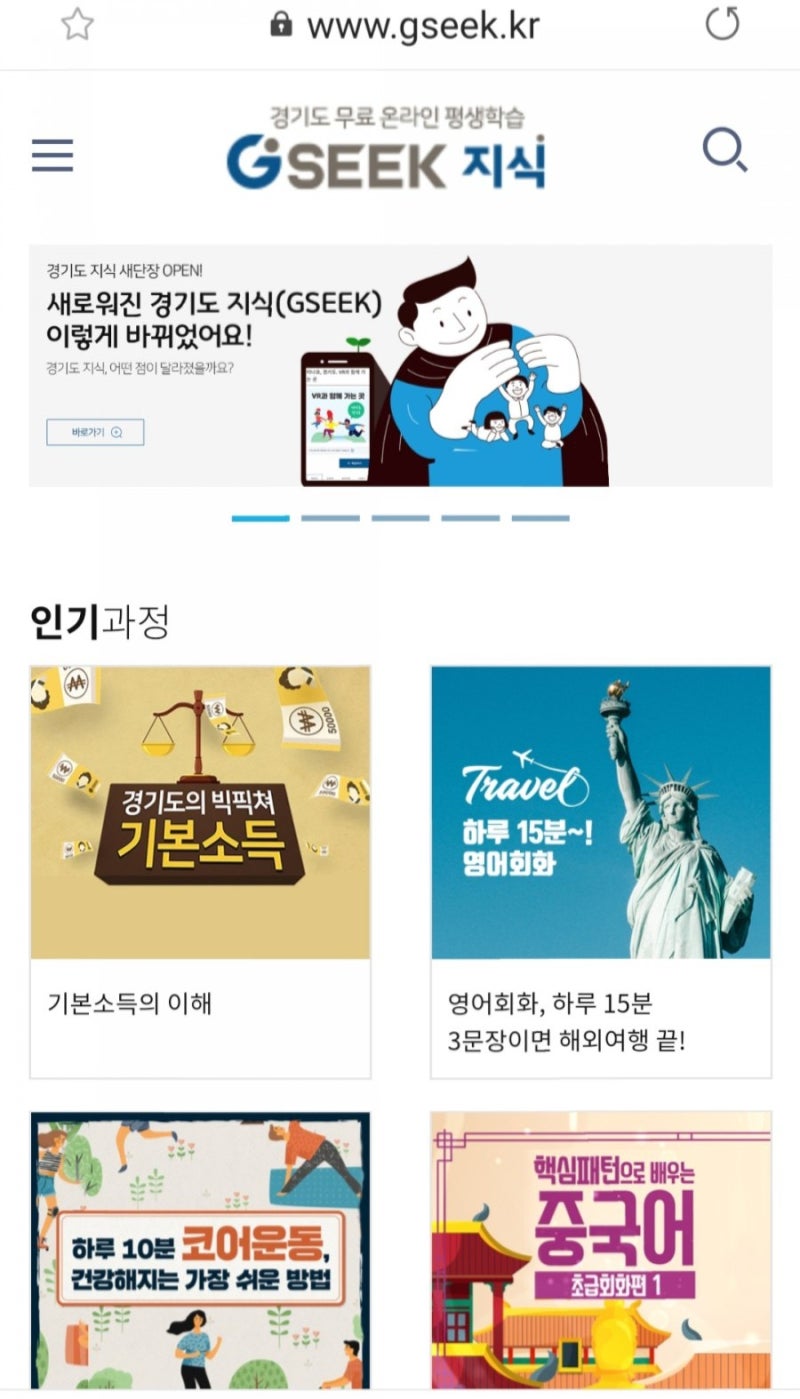
Task: Jump to the fifth banner slide indicator
Action: tap(540, 518)
